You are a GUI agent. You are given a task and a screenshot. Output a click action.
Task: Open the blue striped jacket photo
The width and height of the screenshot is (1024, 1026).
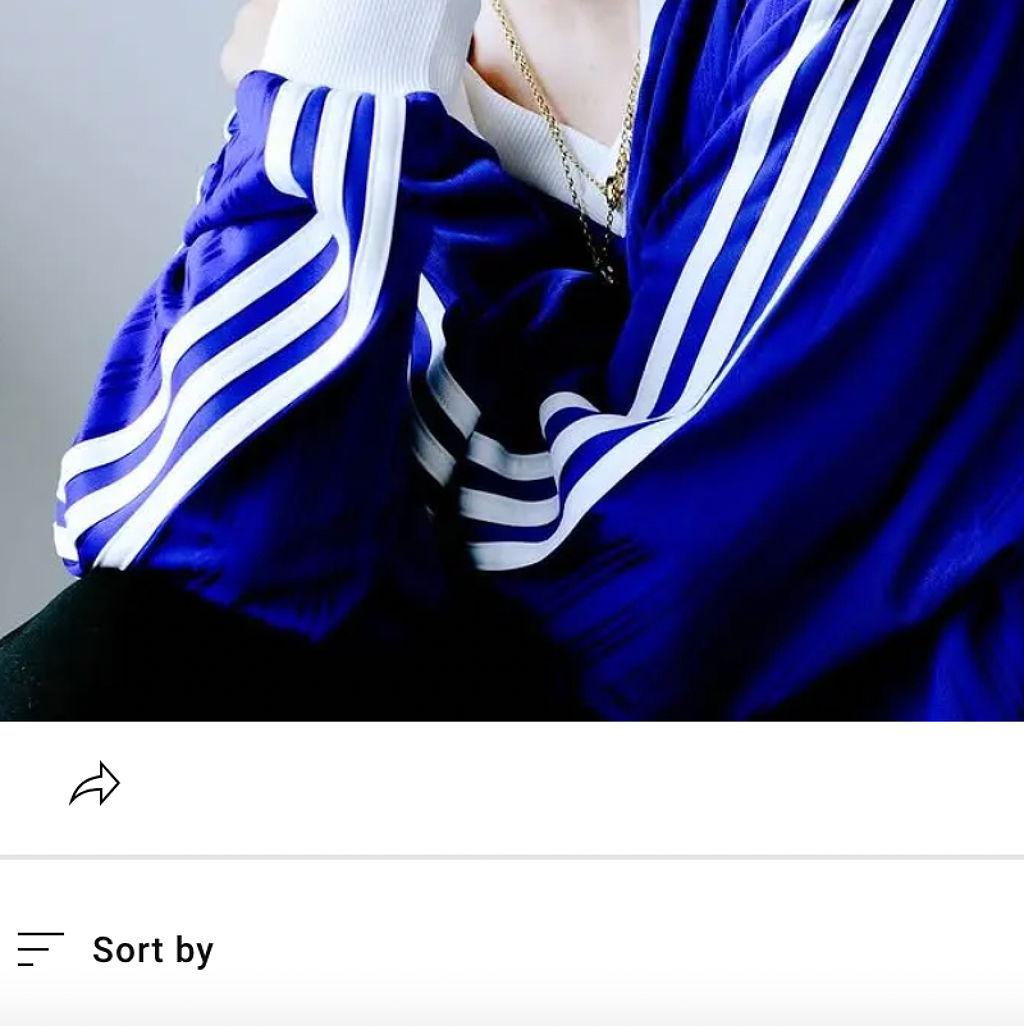point(512,360)
